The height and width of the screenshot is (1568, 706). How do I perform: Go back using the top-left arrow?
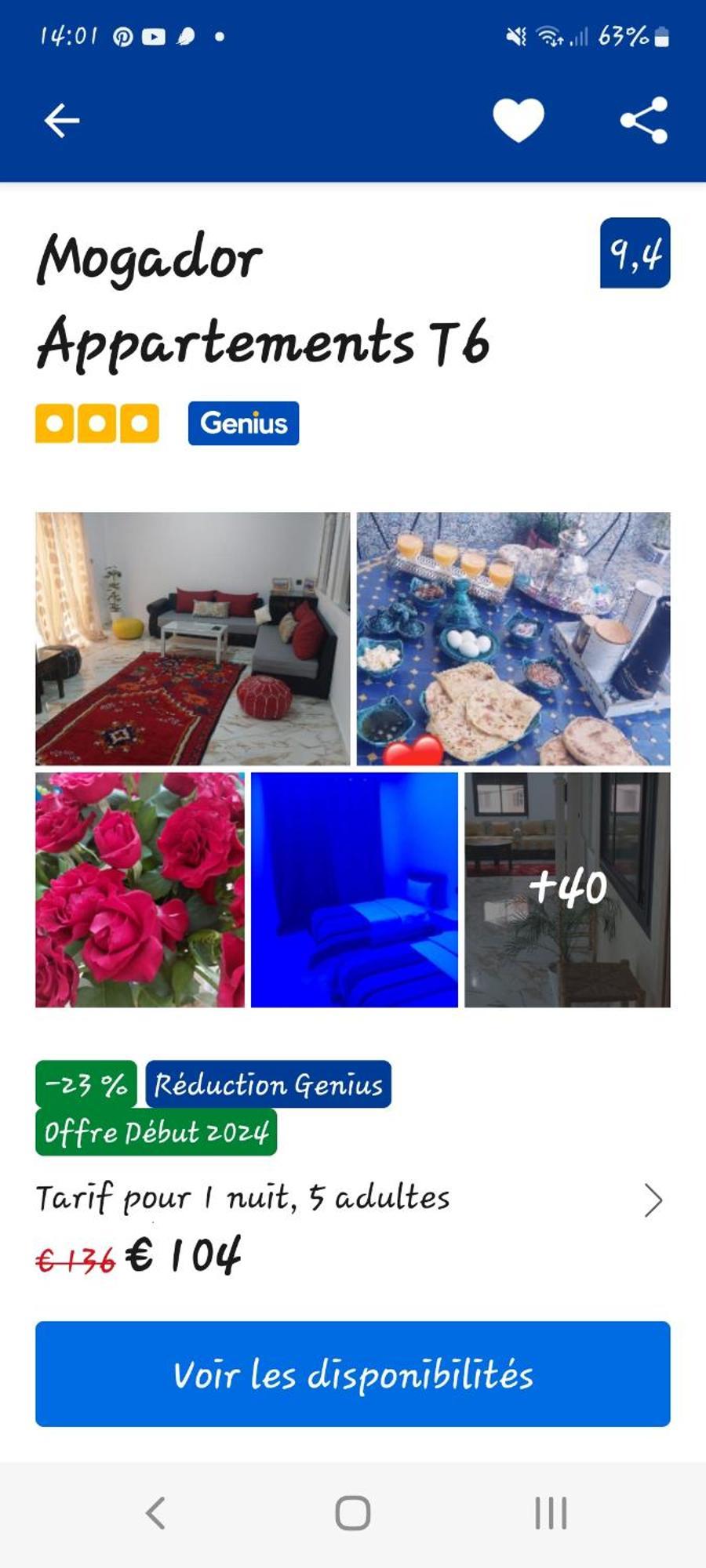tap(61, 121)
